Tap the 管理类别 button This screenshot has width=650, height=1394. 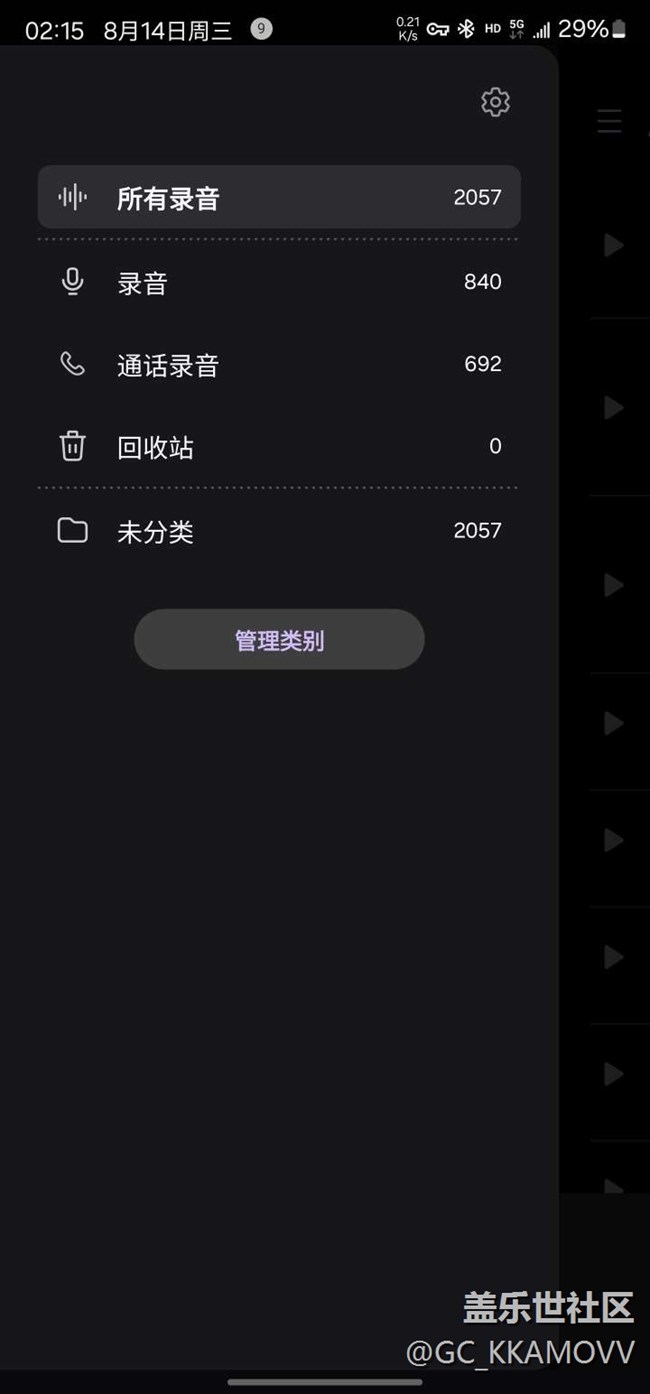click(x=279, y=640)
